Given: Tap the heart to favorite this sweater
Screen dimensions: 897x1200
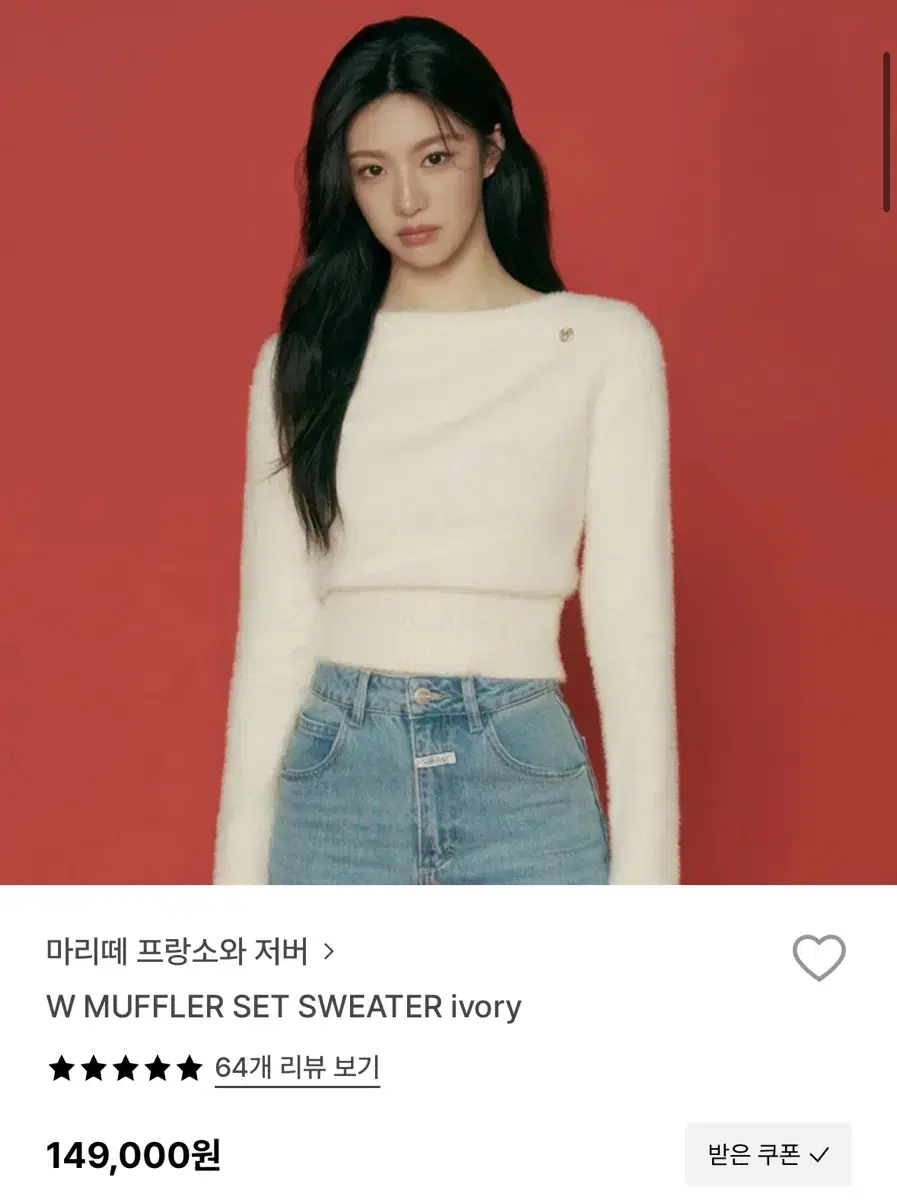Looking at the screenshot, I should point(818,955).
